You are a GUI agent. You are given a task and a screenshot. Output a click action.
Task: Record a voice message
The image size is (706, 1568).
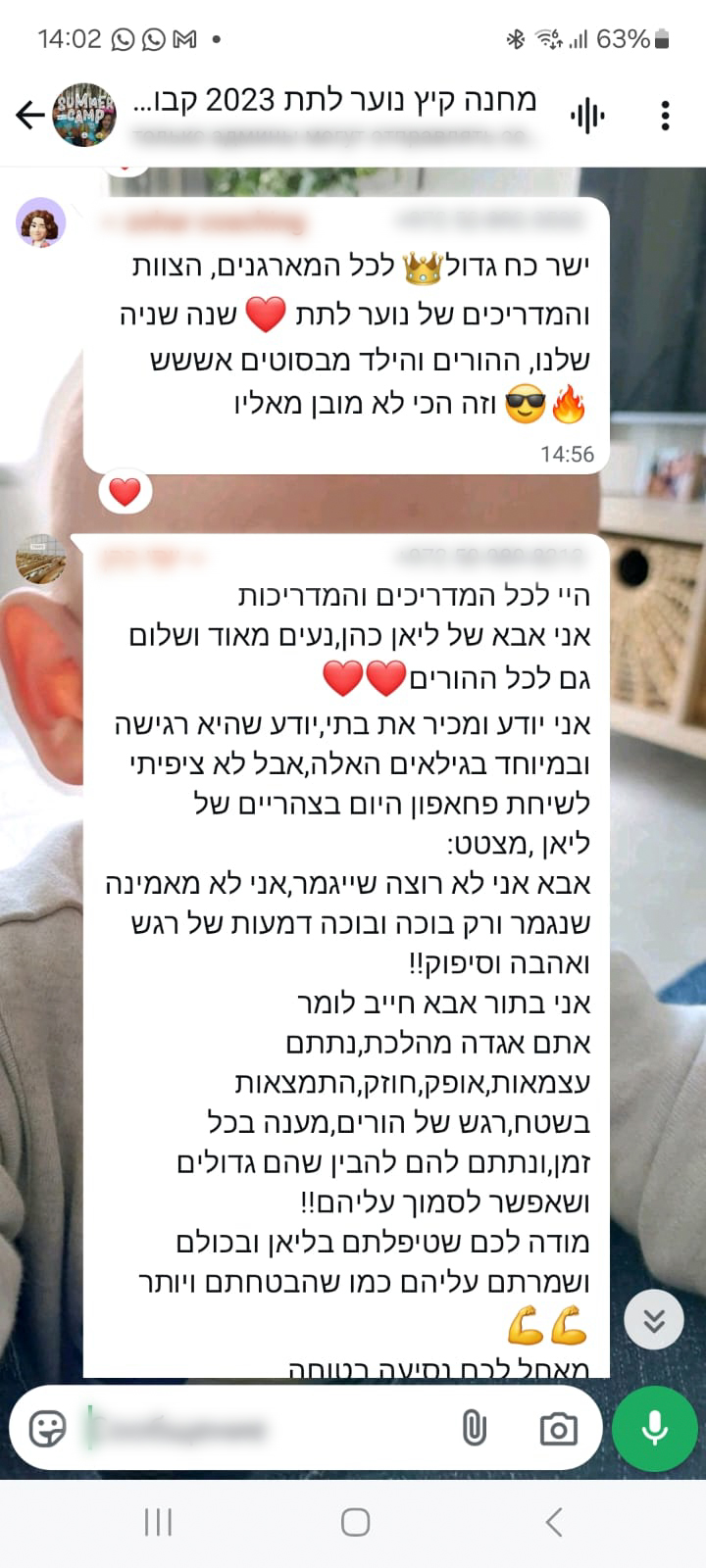(654, 1429)
